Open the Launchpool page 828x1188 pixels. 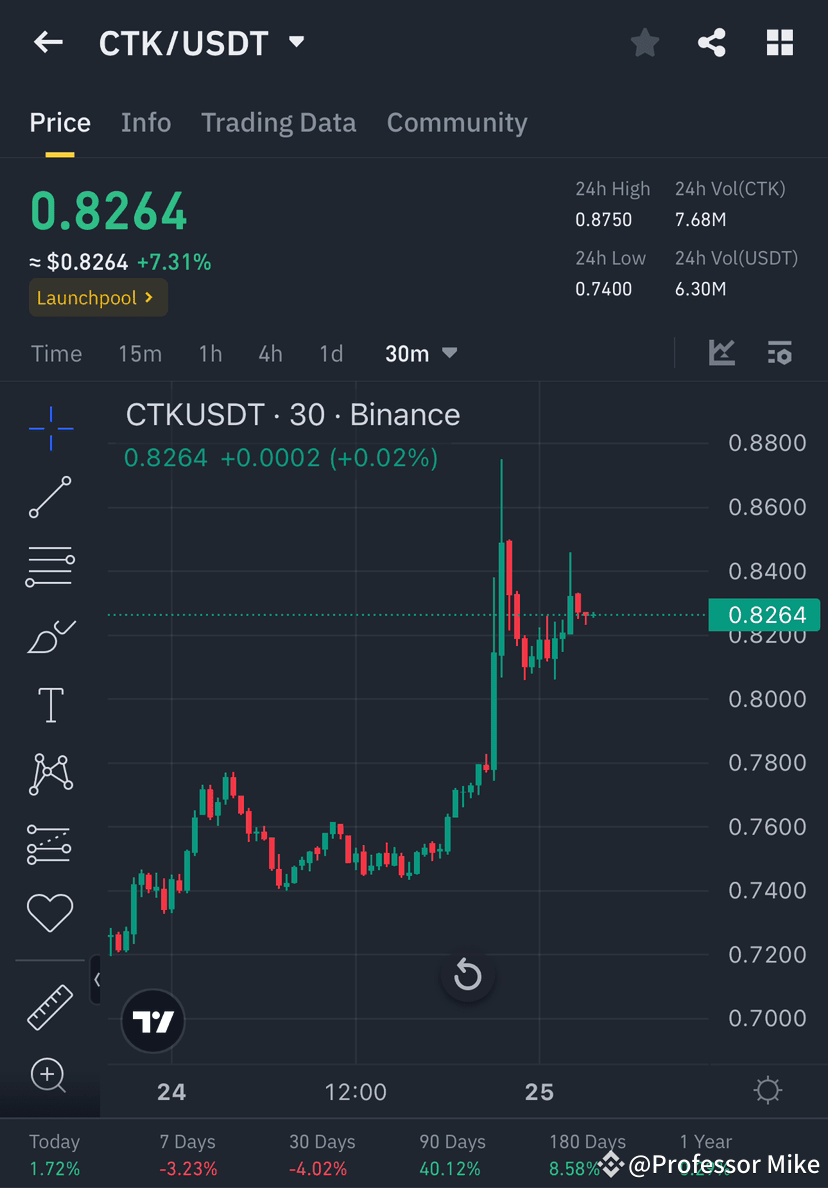pos(98,297)
